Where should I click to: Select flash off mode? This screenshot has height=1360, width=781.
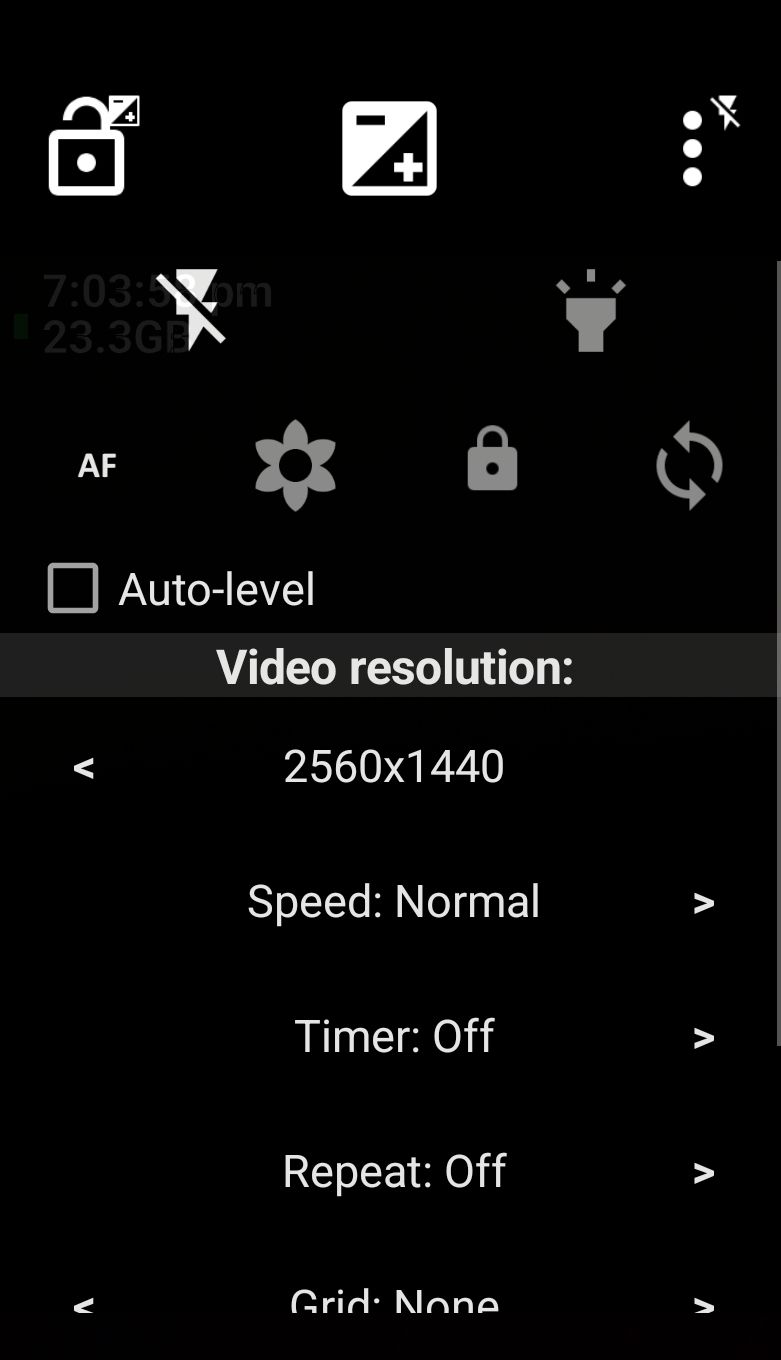(x=191, y=310)
